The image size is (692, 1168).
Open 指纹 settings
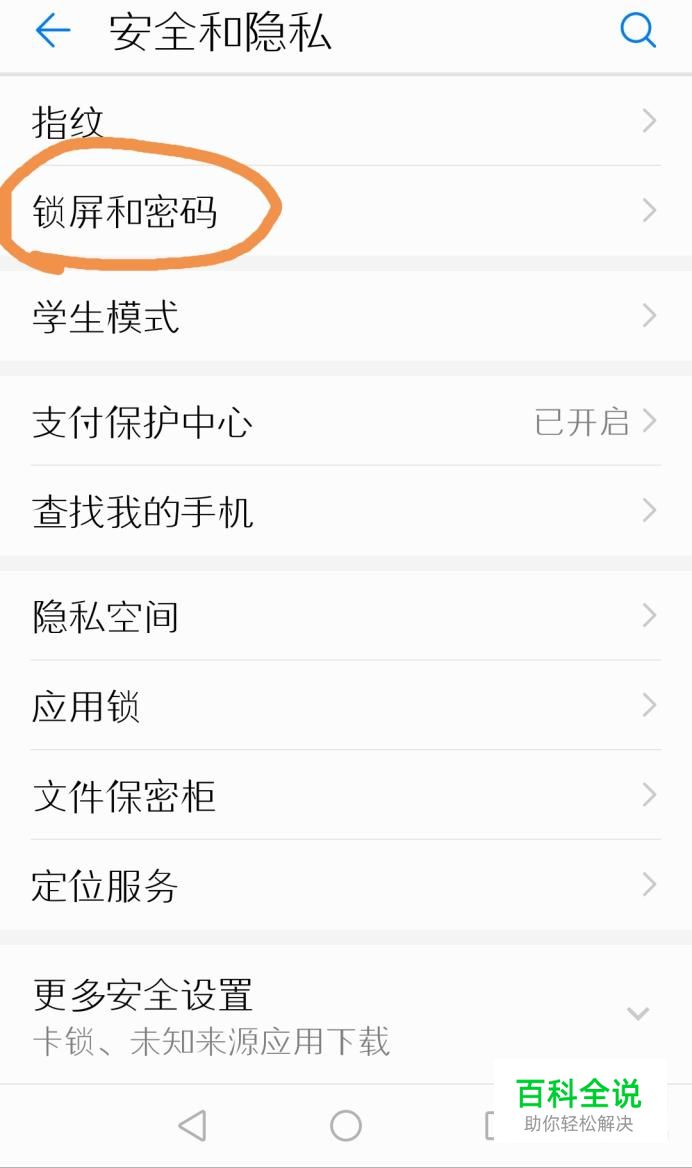pos(345,122)
